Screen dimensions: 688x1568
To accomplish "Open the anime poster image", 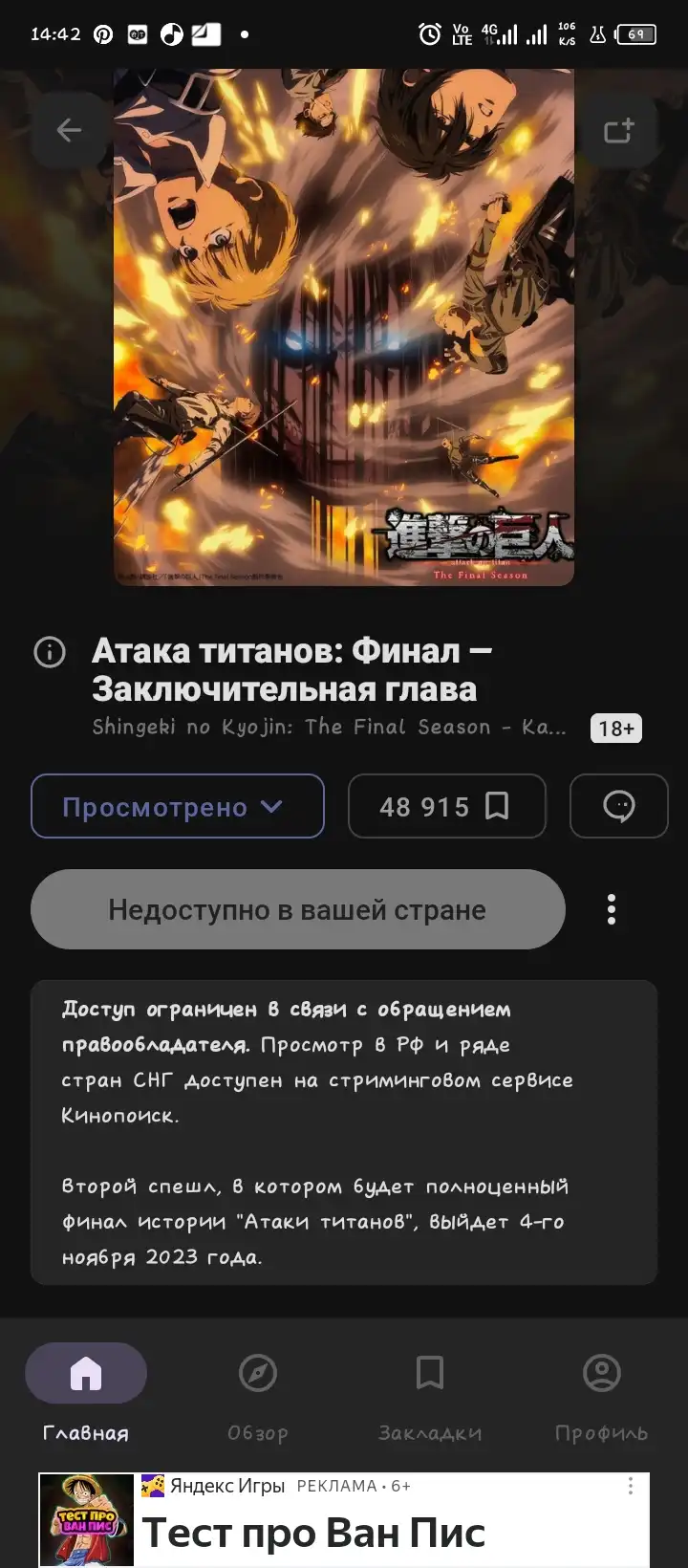I will [344, 326].
